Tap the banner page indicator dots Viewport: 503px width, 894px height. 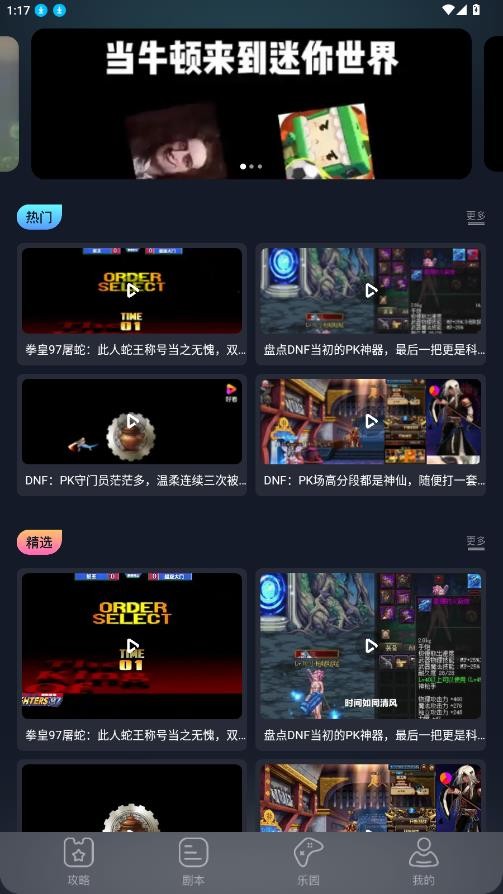[252, 166]
